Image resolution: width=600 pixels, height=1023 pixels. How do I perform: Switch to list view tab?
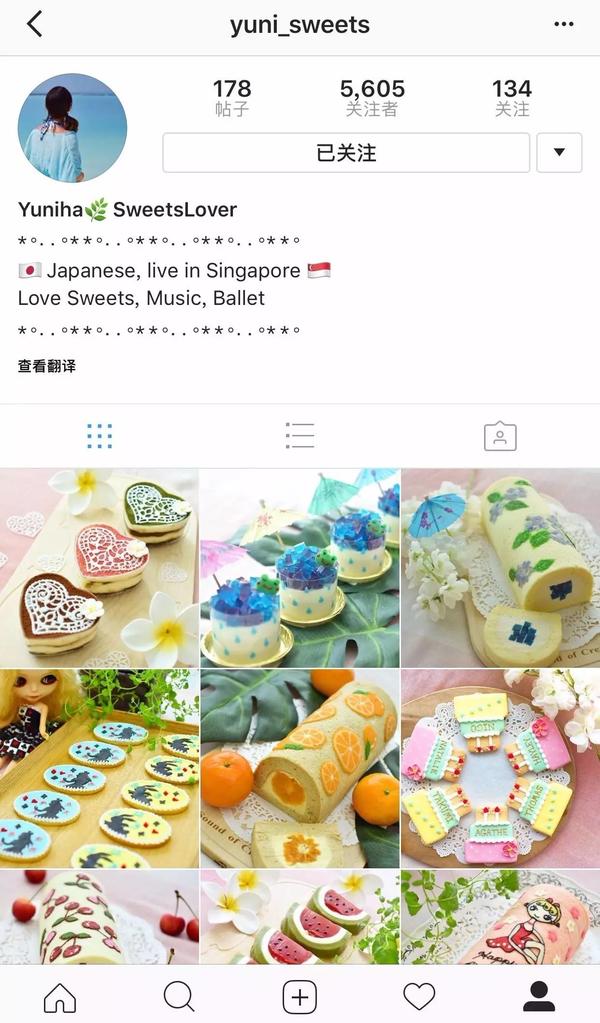(299, 435)
